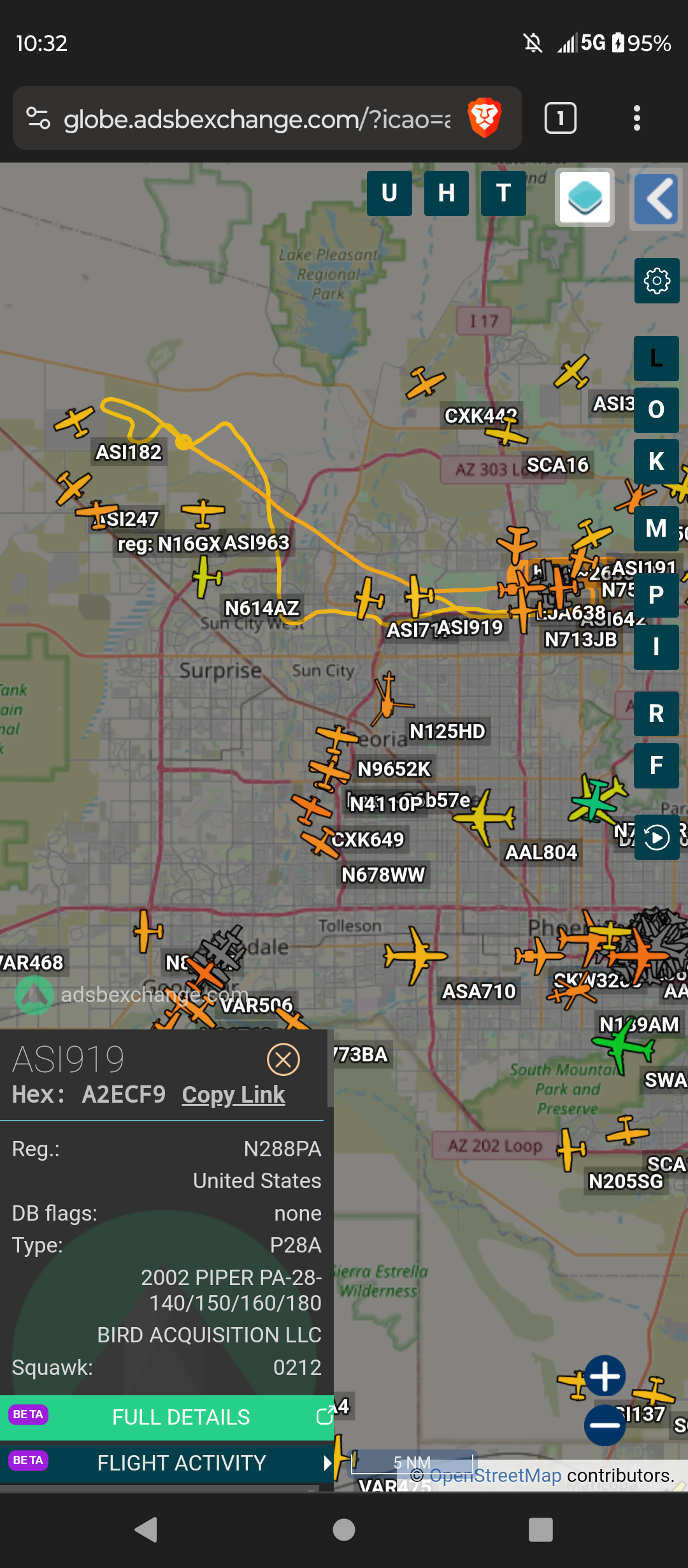Close the ASI919 info panel
The image size is (688, 1568).
pos(283,1060)
